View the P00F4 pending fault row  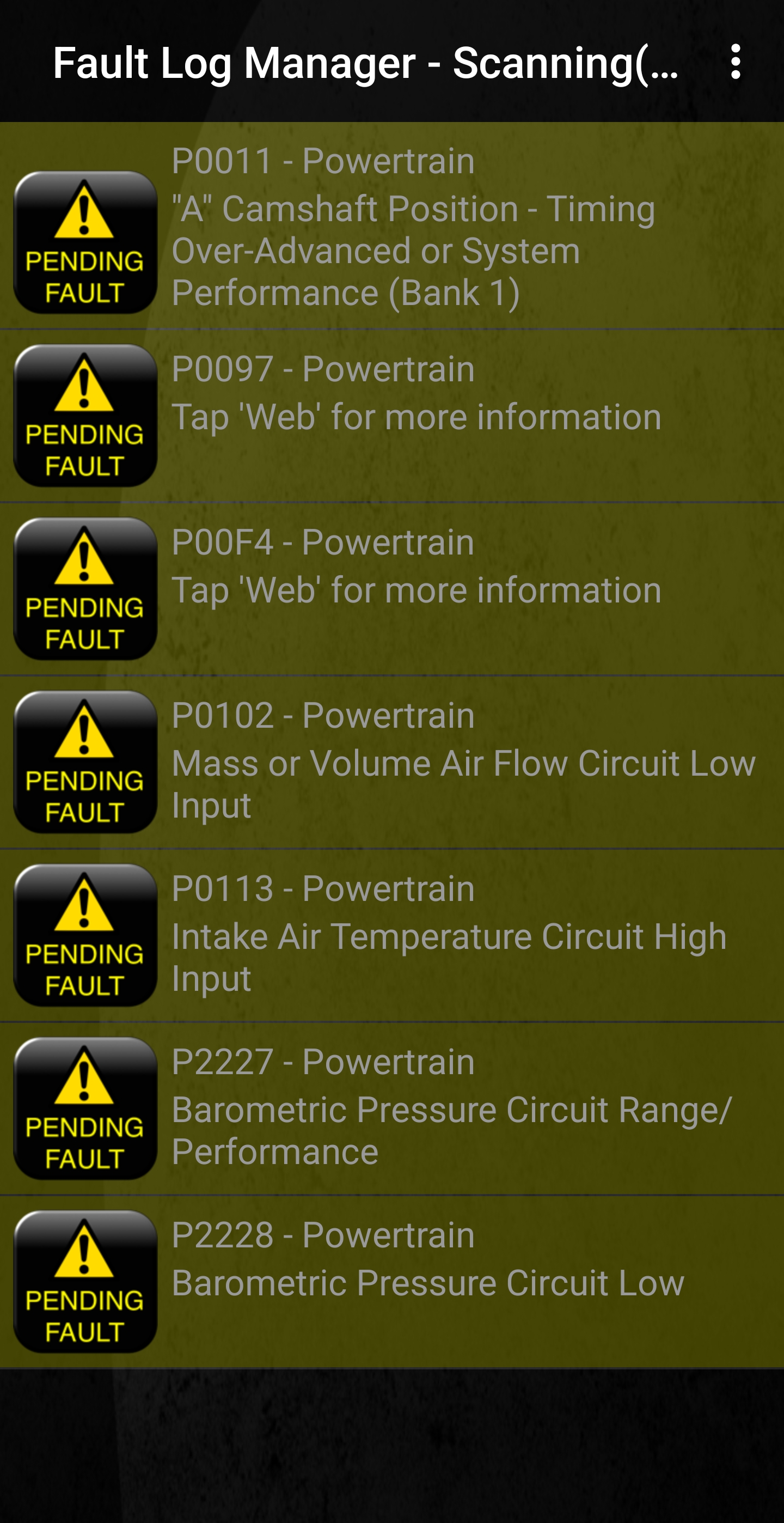[x=391, y=589]
